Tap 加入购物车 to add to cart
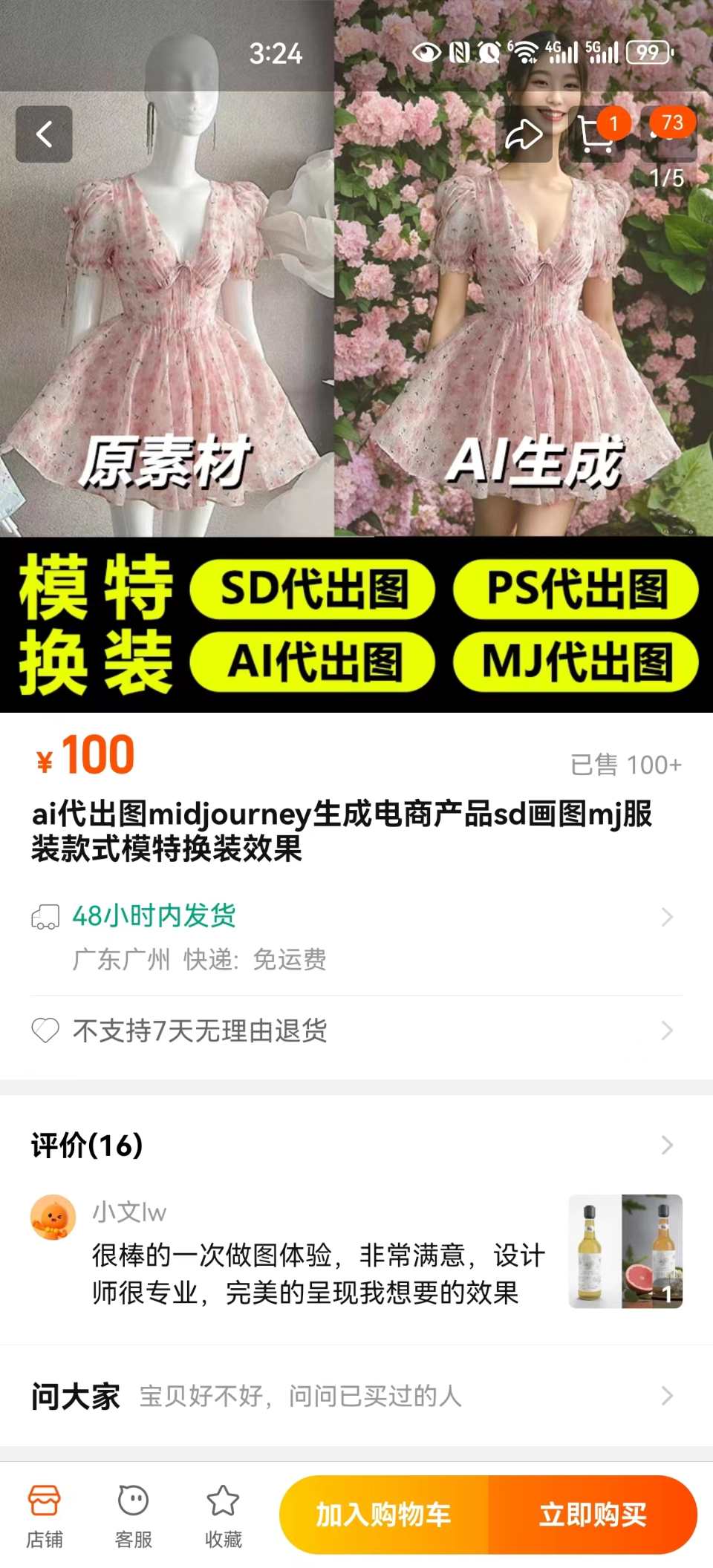Image resolution: width=713 pixels, height=1568 pixels. (383, 1515)
